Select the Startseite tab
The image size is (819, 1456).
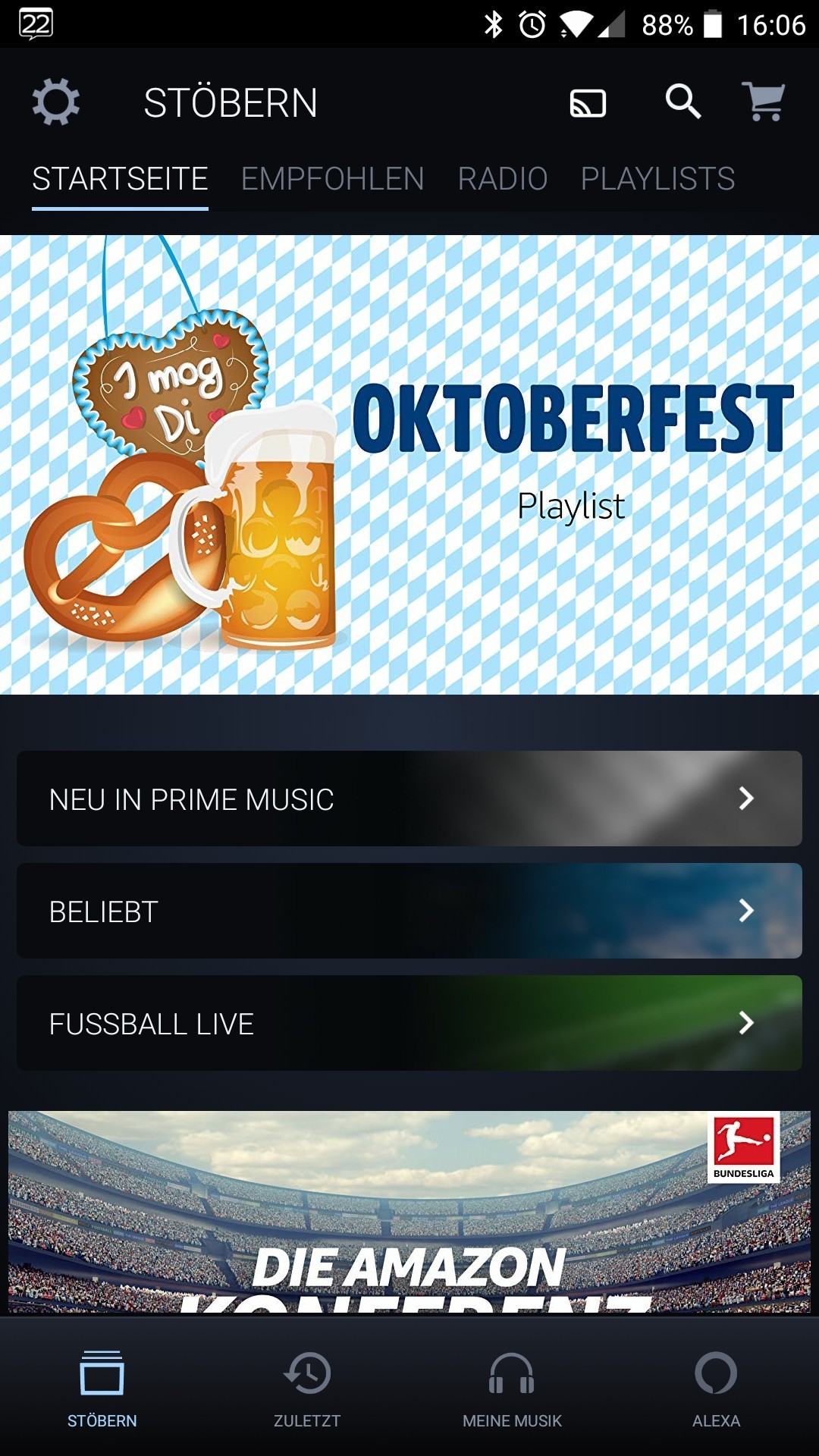120,180
